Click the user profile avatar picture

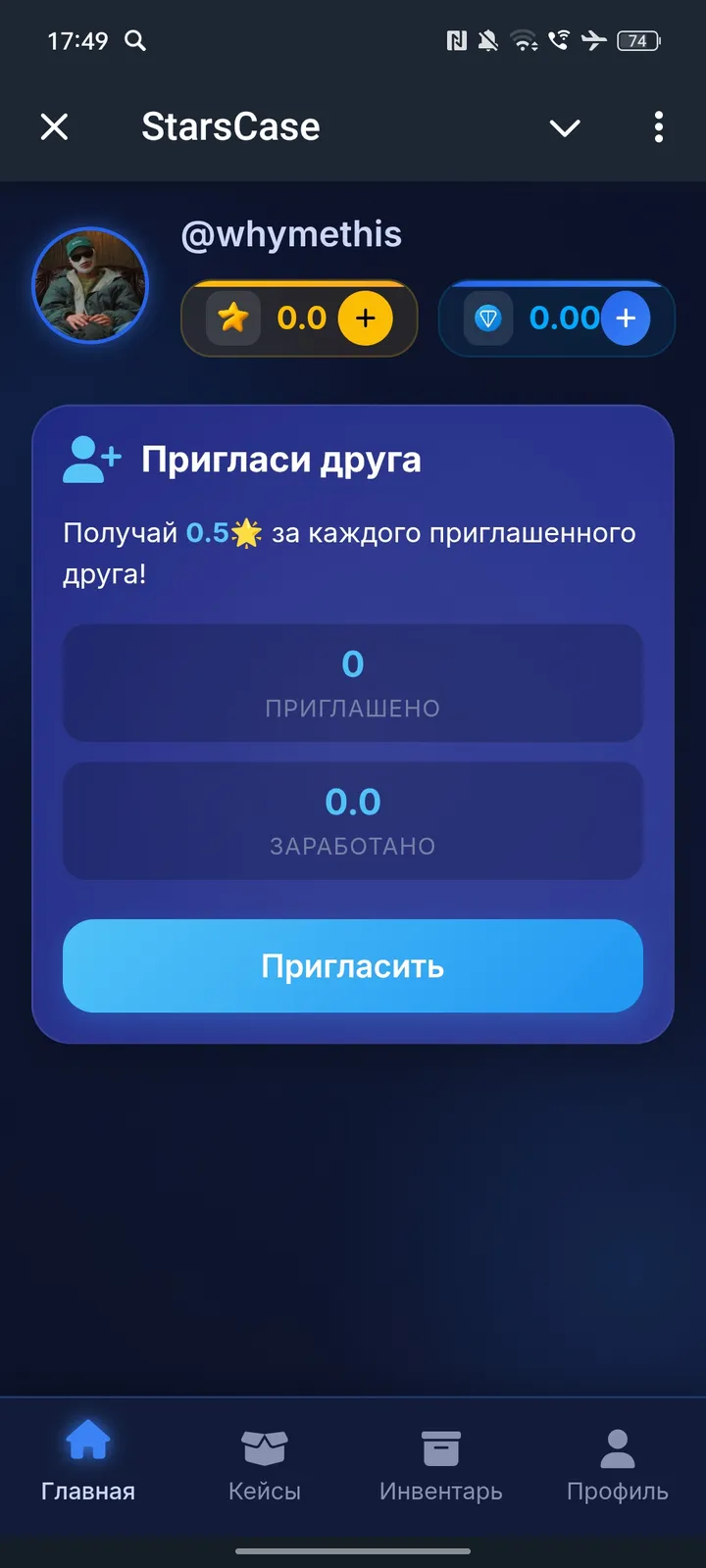tap(90, 285)
